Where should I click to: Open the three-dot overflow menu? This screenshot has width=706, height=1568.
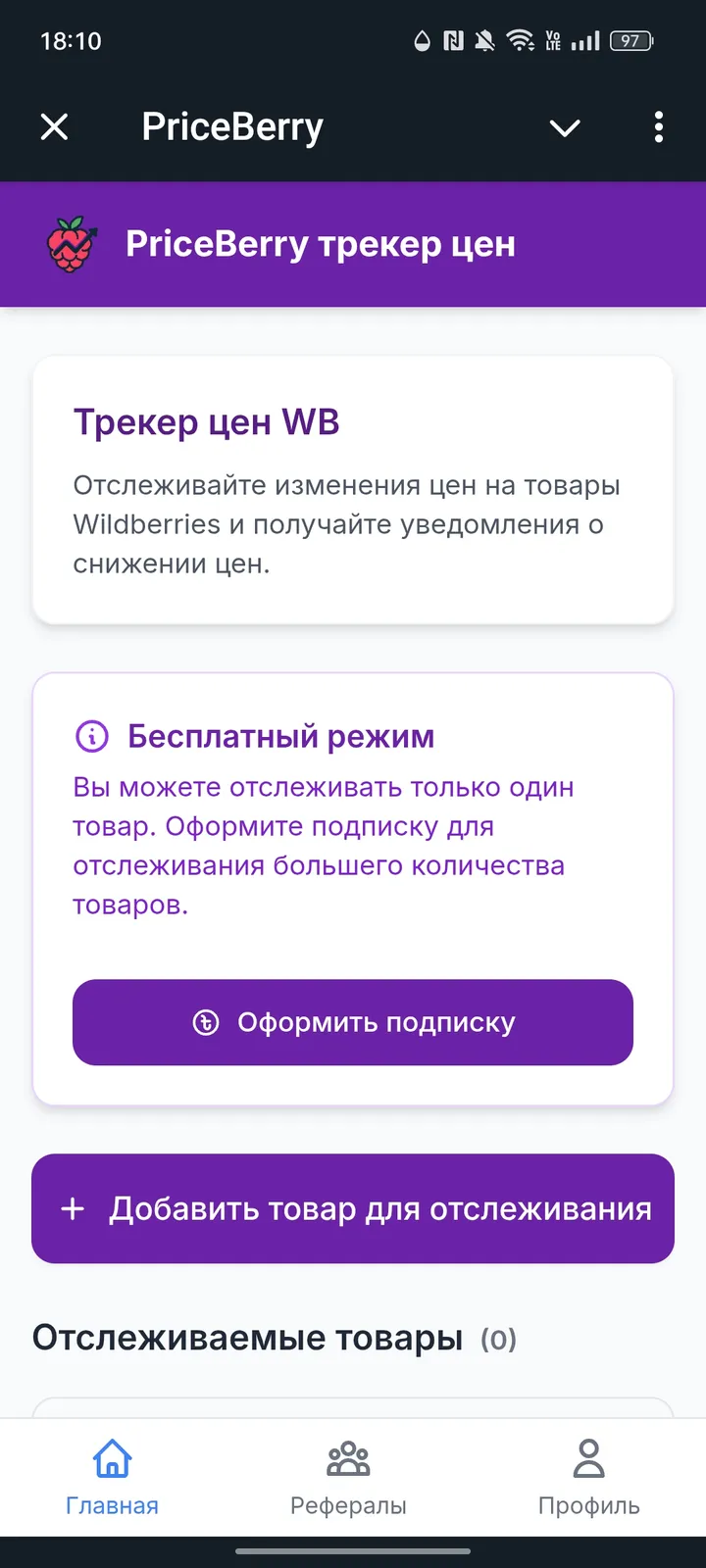tap(658, 126)
